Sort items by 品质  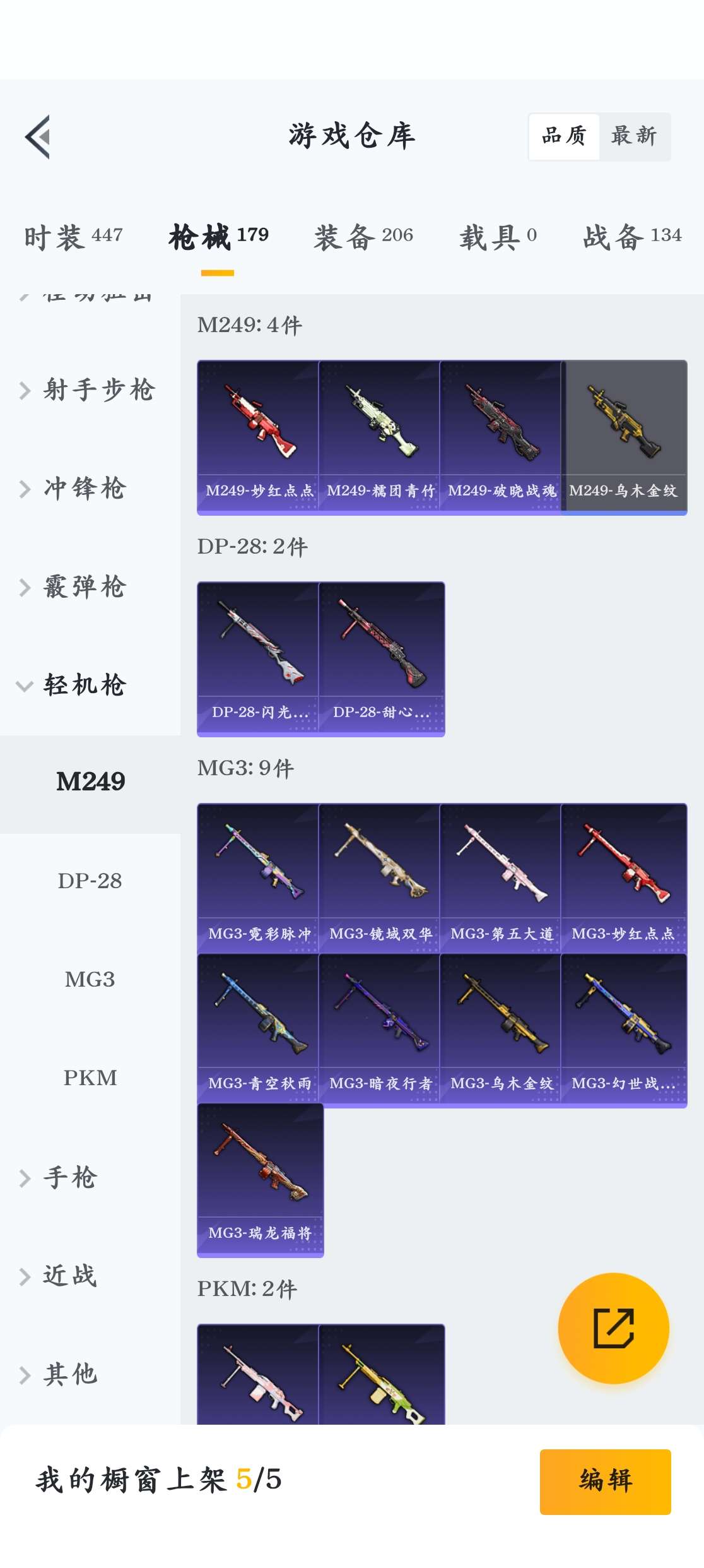(564, 136)
